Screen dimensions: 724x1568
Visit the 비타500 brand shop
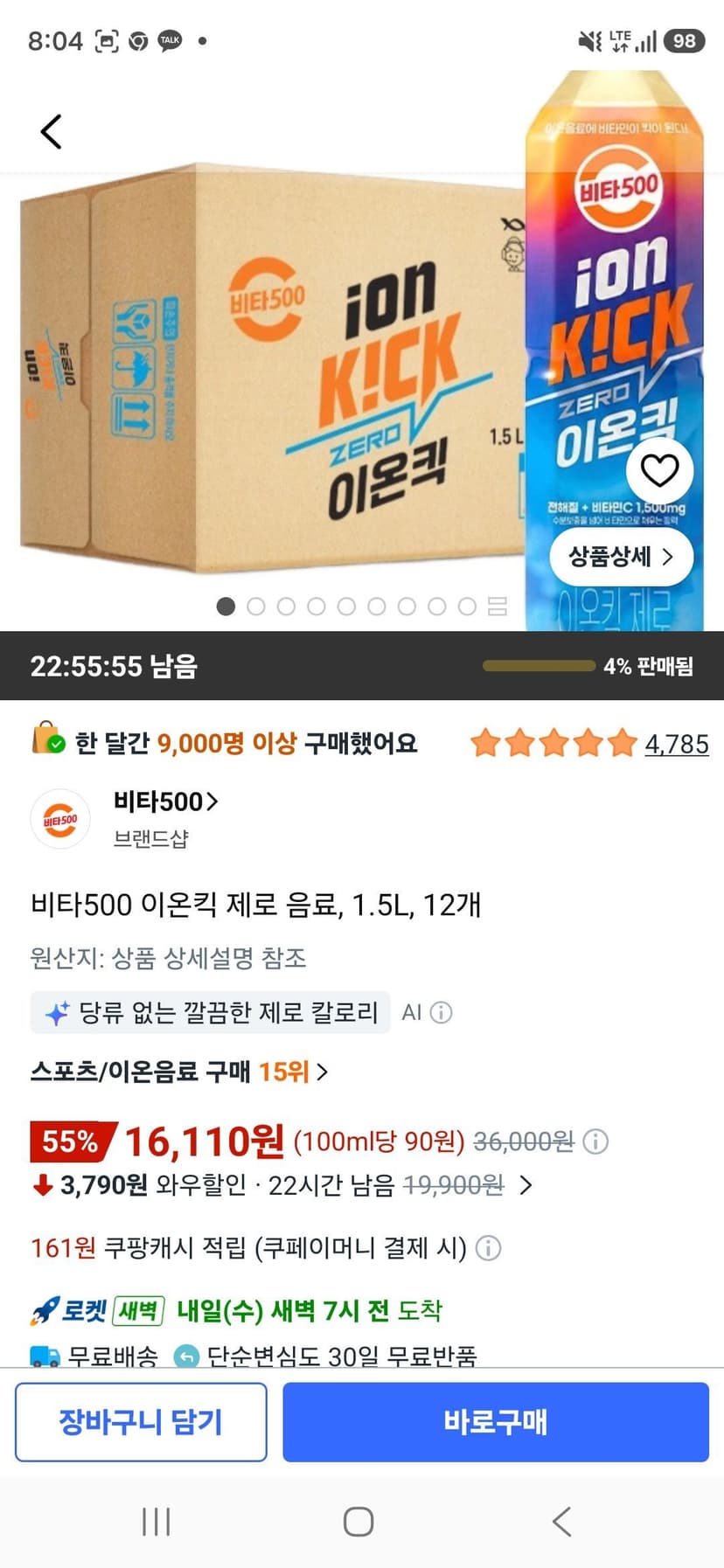click(x=165, y=801)
